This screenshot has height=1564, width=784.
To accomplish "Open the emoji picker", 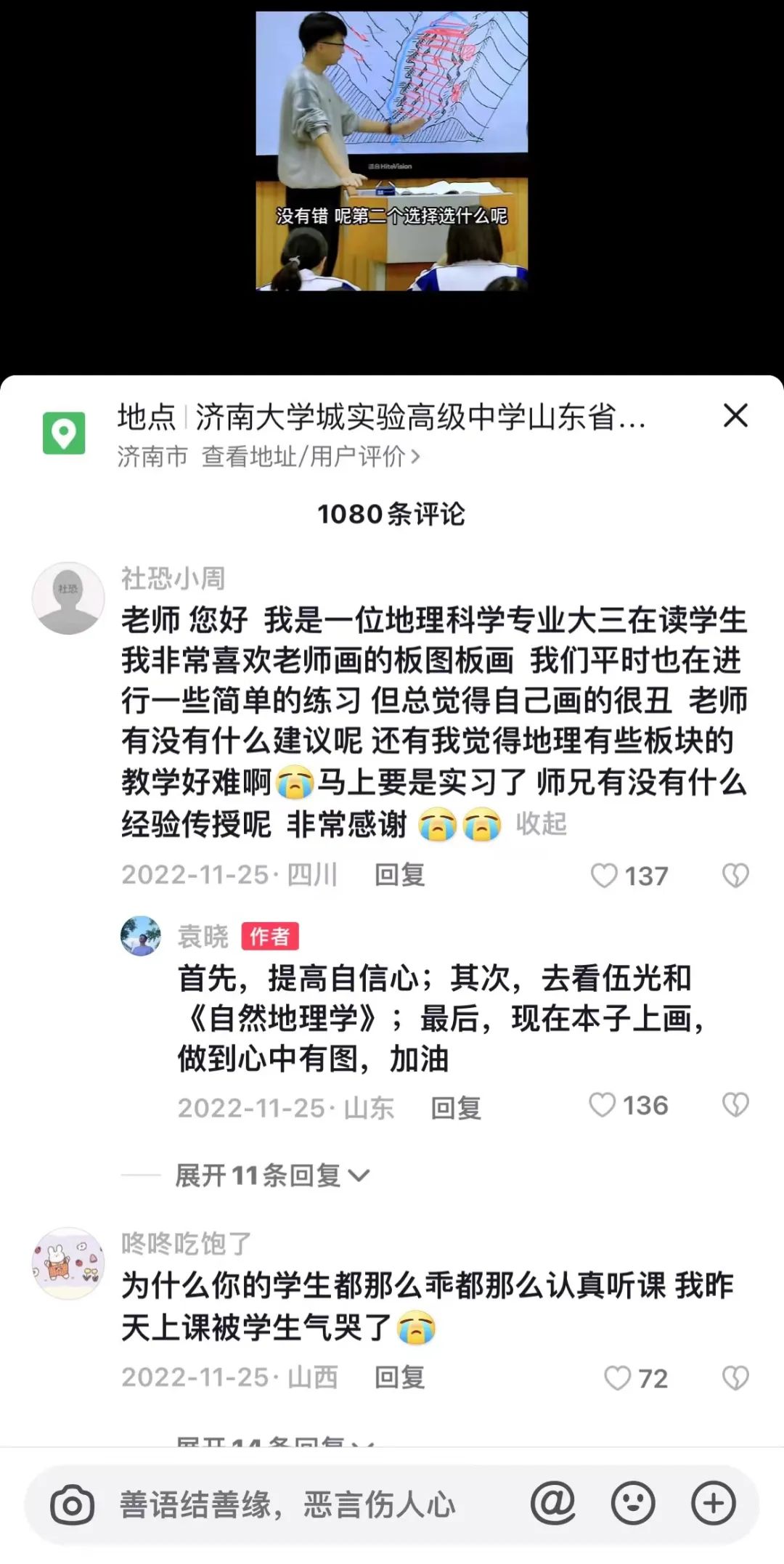I will point(633,1504).
